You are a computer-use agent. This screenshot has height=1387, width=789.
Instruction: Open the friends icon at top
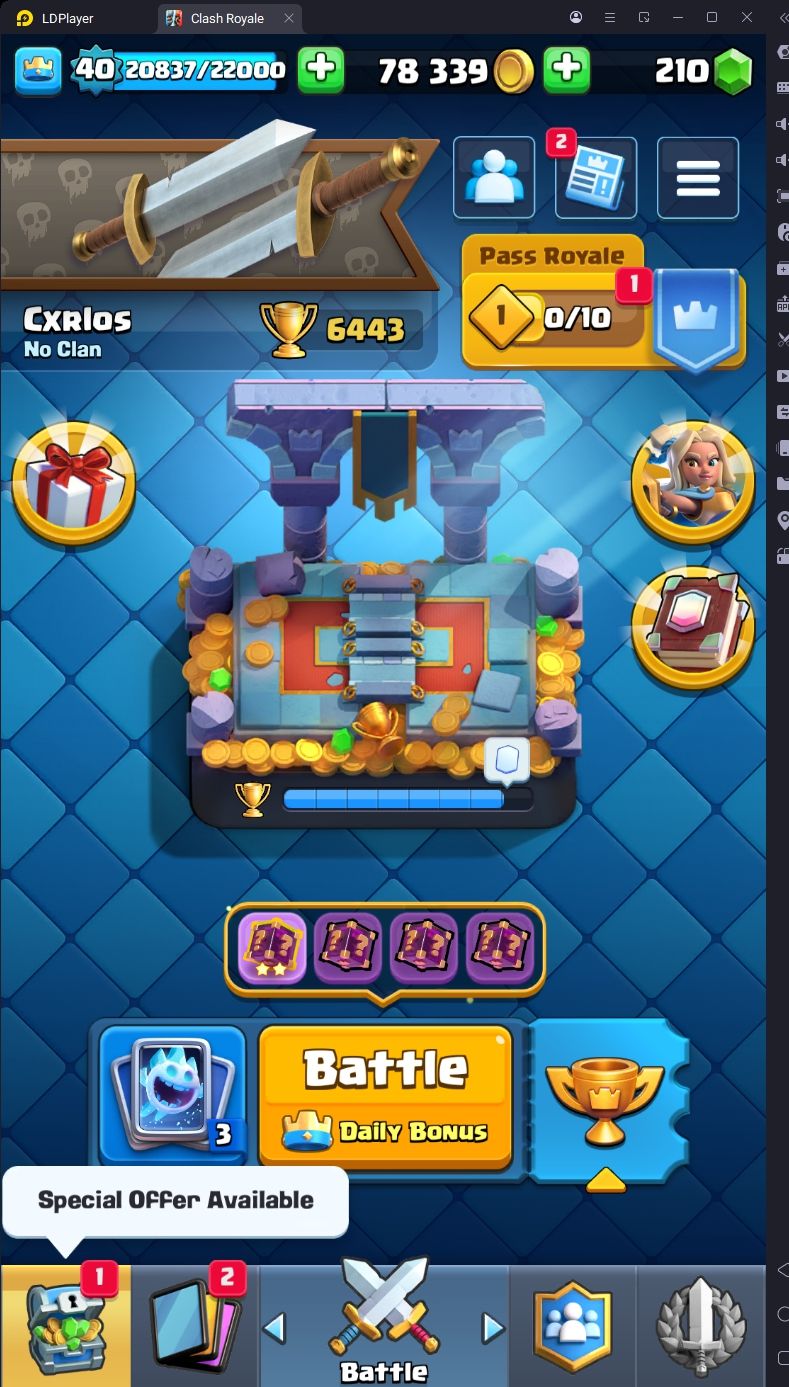coord(494,178)
